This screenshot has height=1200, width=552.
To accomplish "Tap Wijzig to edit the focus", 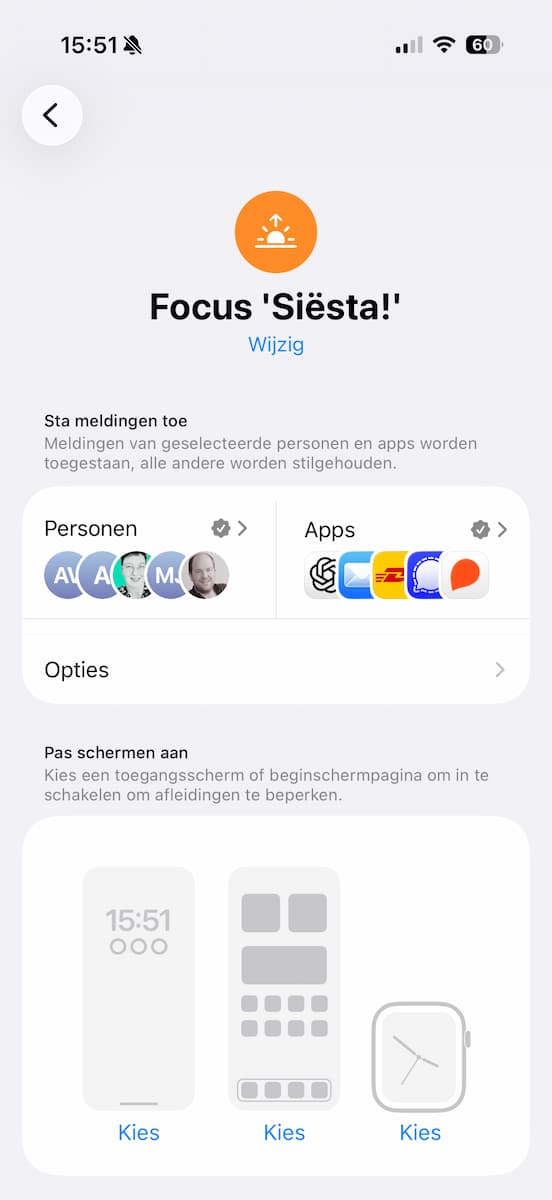I will tap(276, 345).
